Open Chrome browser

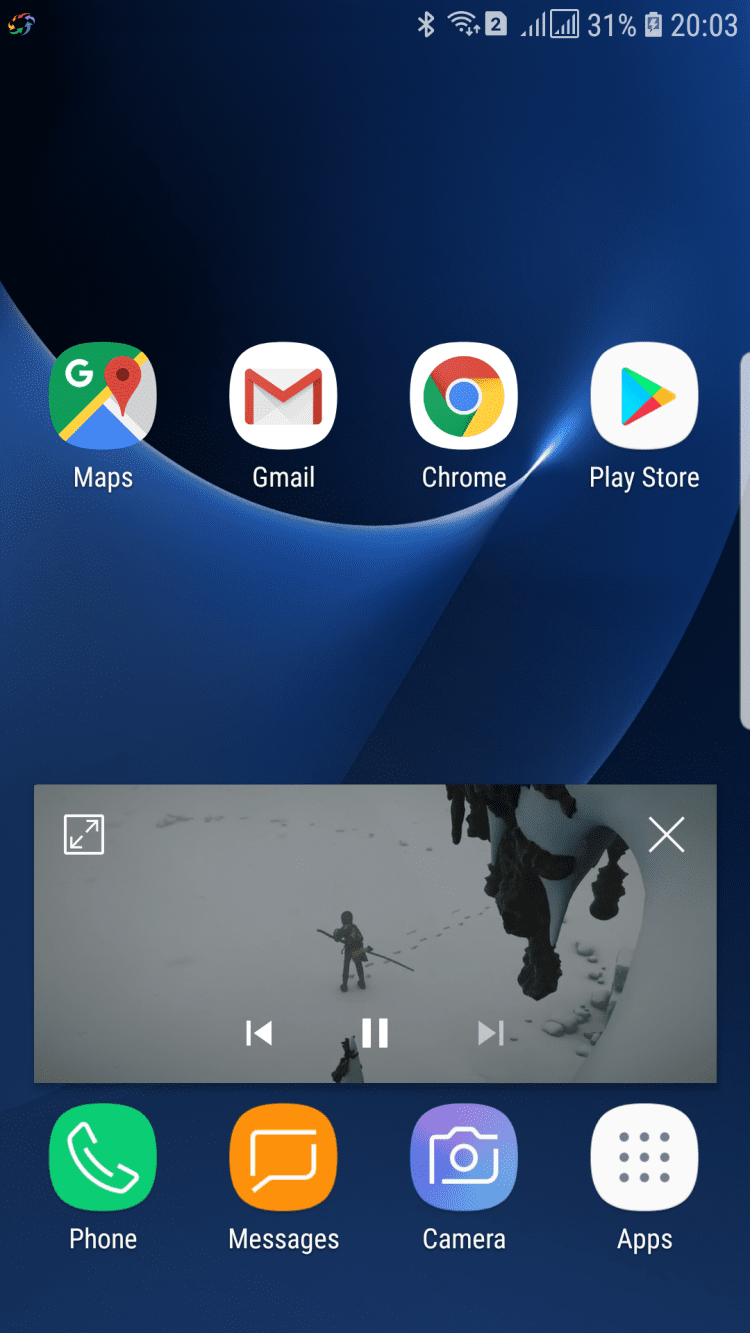click(x=464, y=397)
